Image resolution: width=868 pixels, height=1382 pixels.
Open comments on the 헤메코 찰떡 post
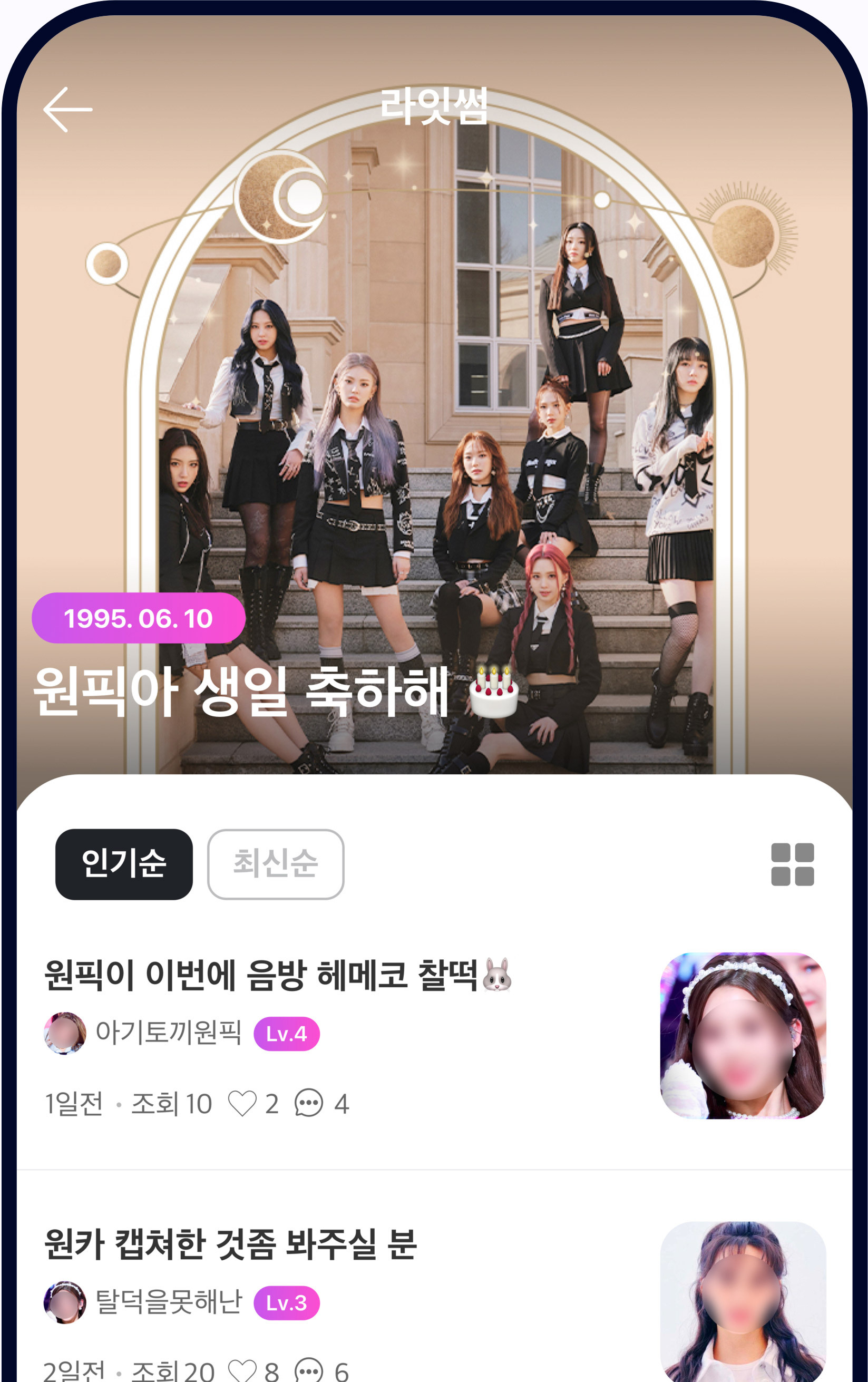pyautogui.click(x=309, y=1103)
